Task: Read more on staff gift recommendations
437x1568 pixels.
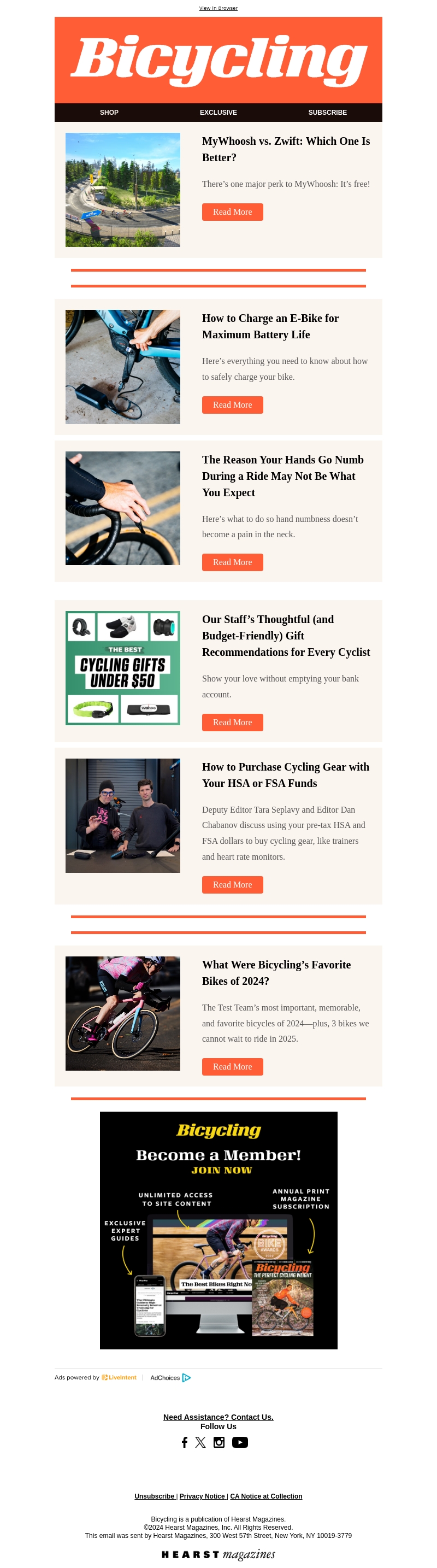Action: [232, 722]
